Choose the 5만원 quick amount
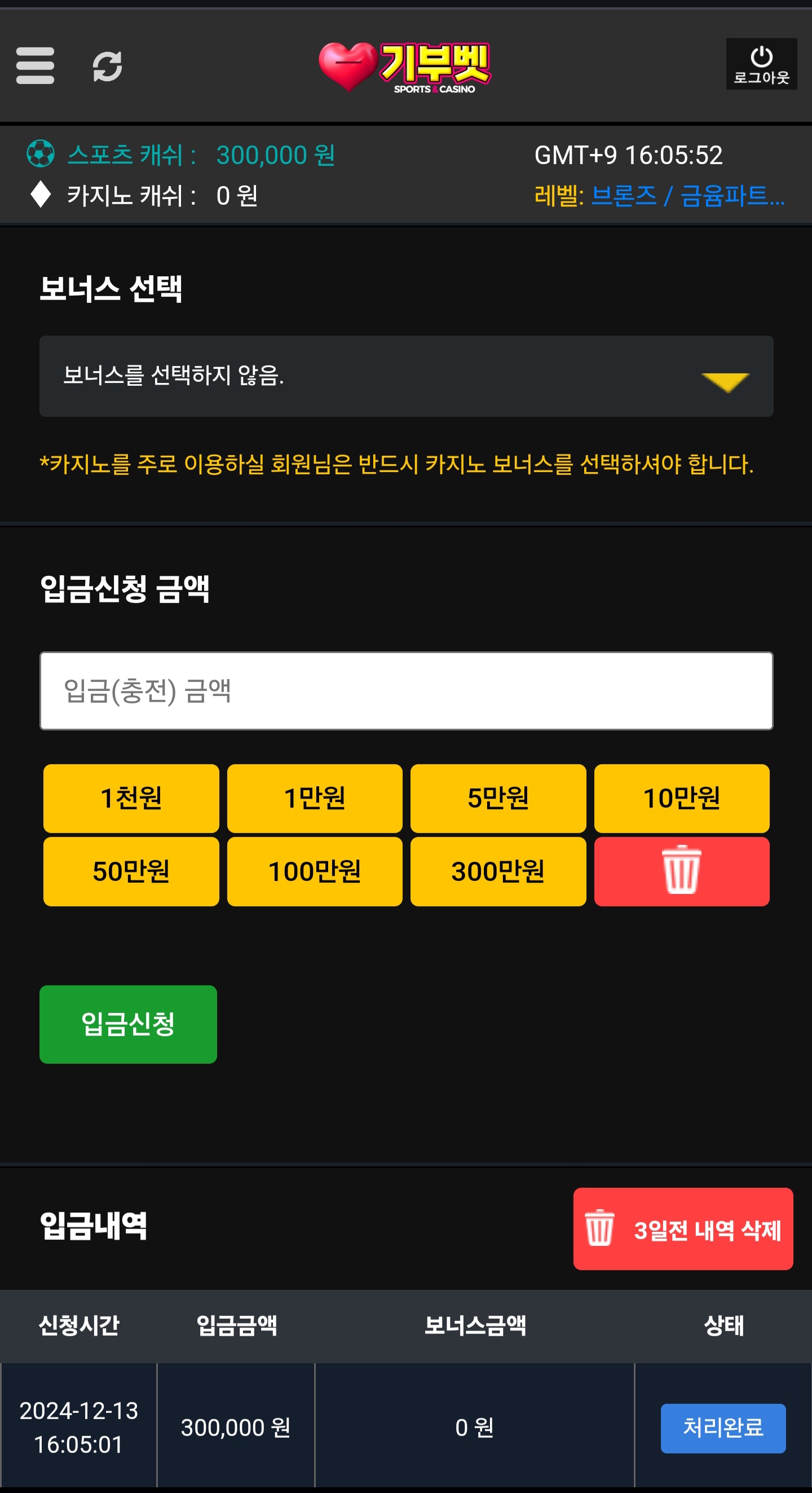The image size is (812, 1493). (x=498, y=798)
